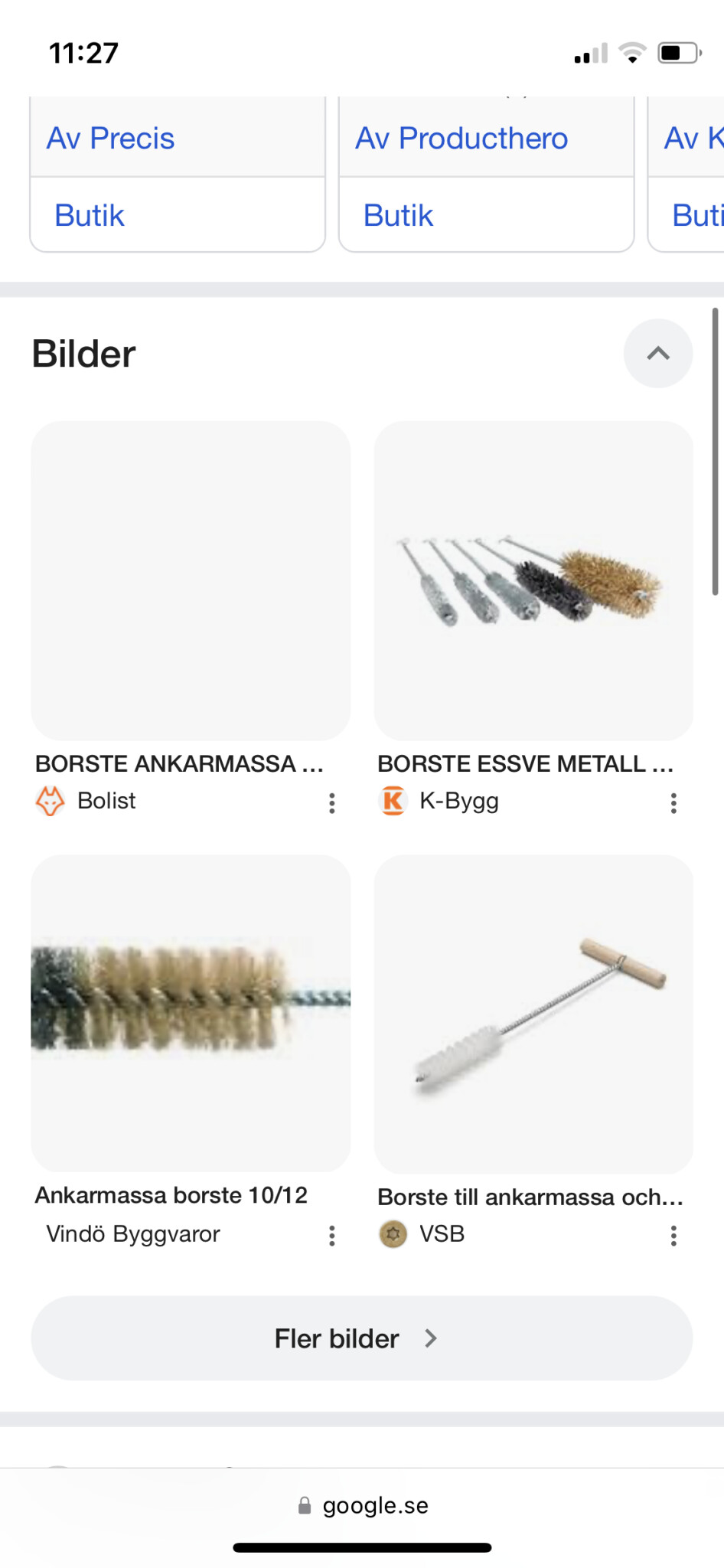Image resolution: width=724 pixels, height=1568 pixels.
Task: Open the Butik link under Av Producthero
Action: [398, 216]
